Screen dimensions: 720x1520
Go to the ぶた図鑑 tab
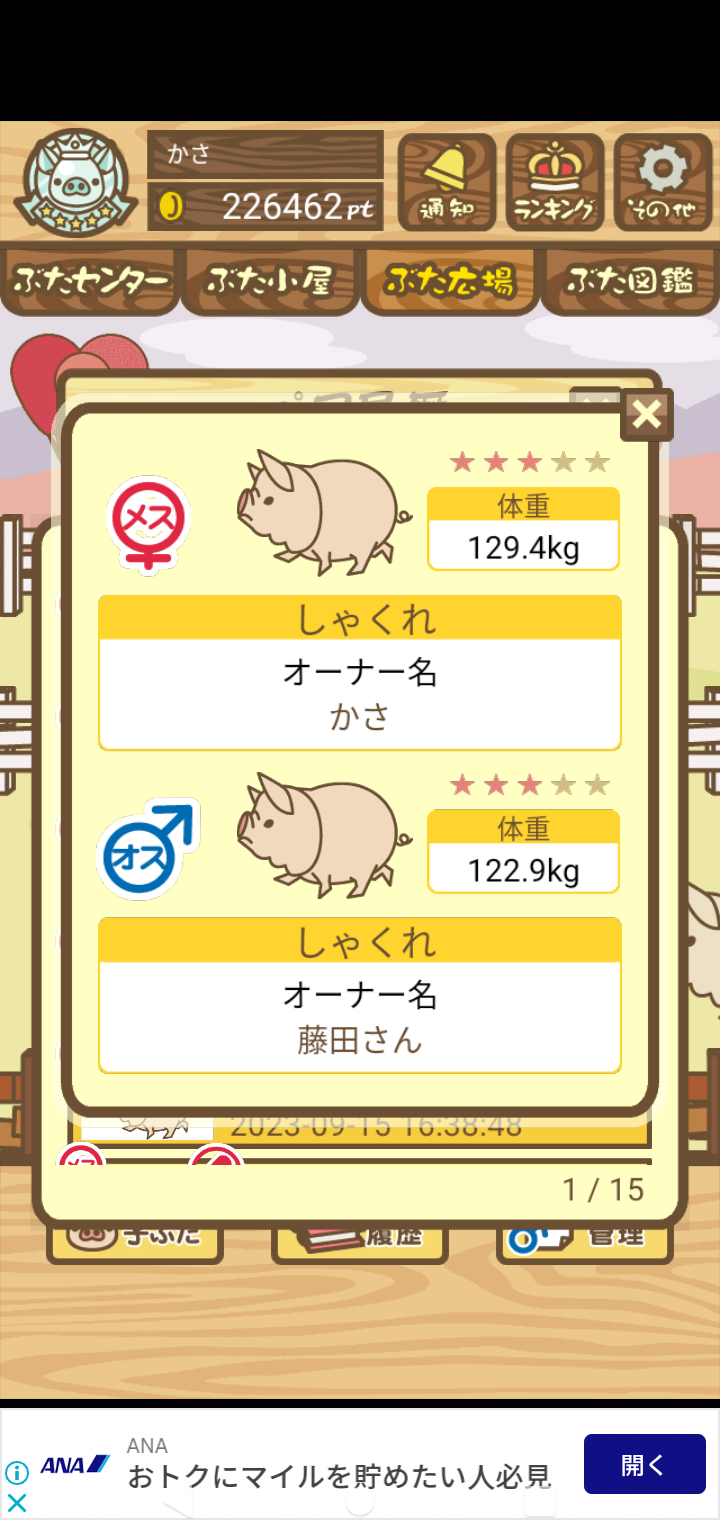tap(630, 281)
